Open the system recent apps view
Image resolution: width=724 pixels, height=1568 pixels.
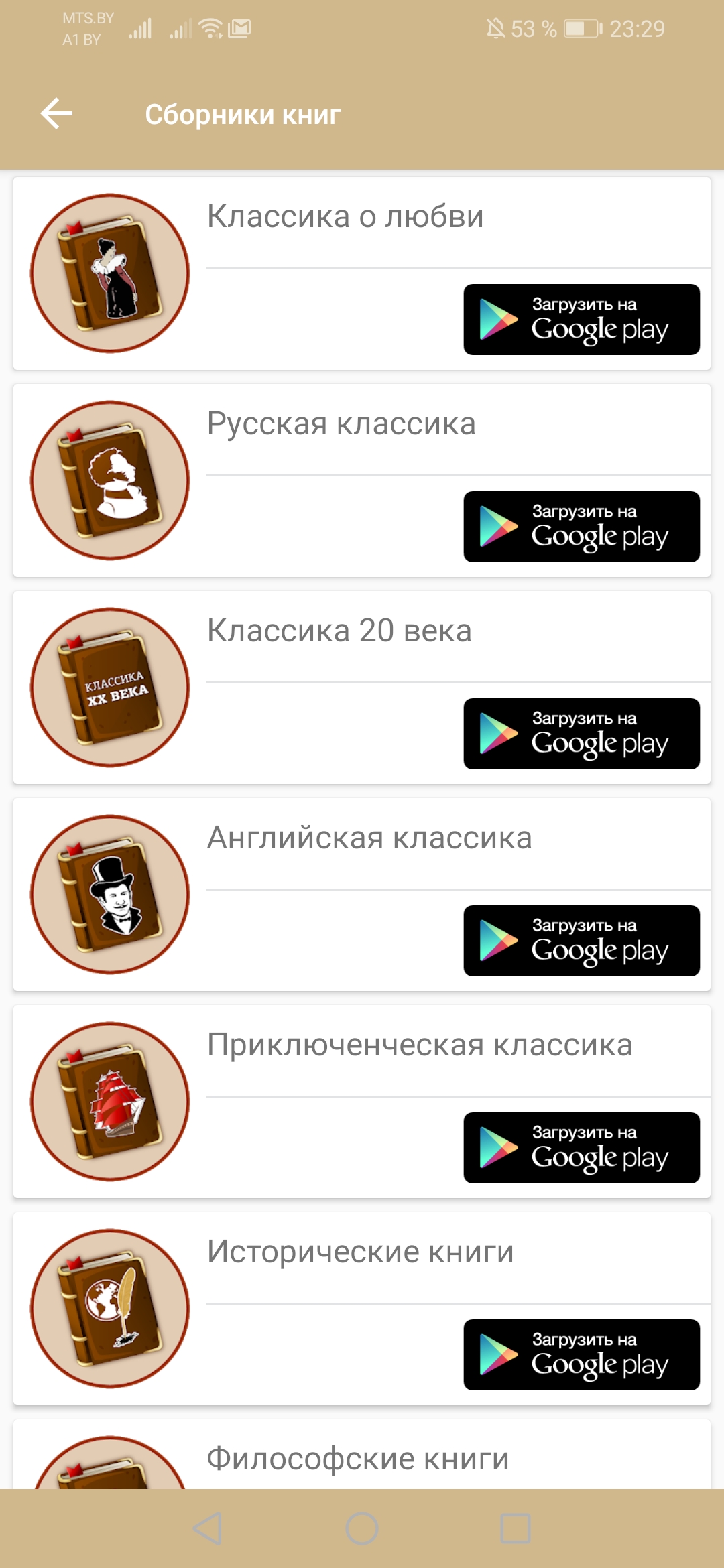pyautogui.click(x=516, y=1528)
